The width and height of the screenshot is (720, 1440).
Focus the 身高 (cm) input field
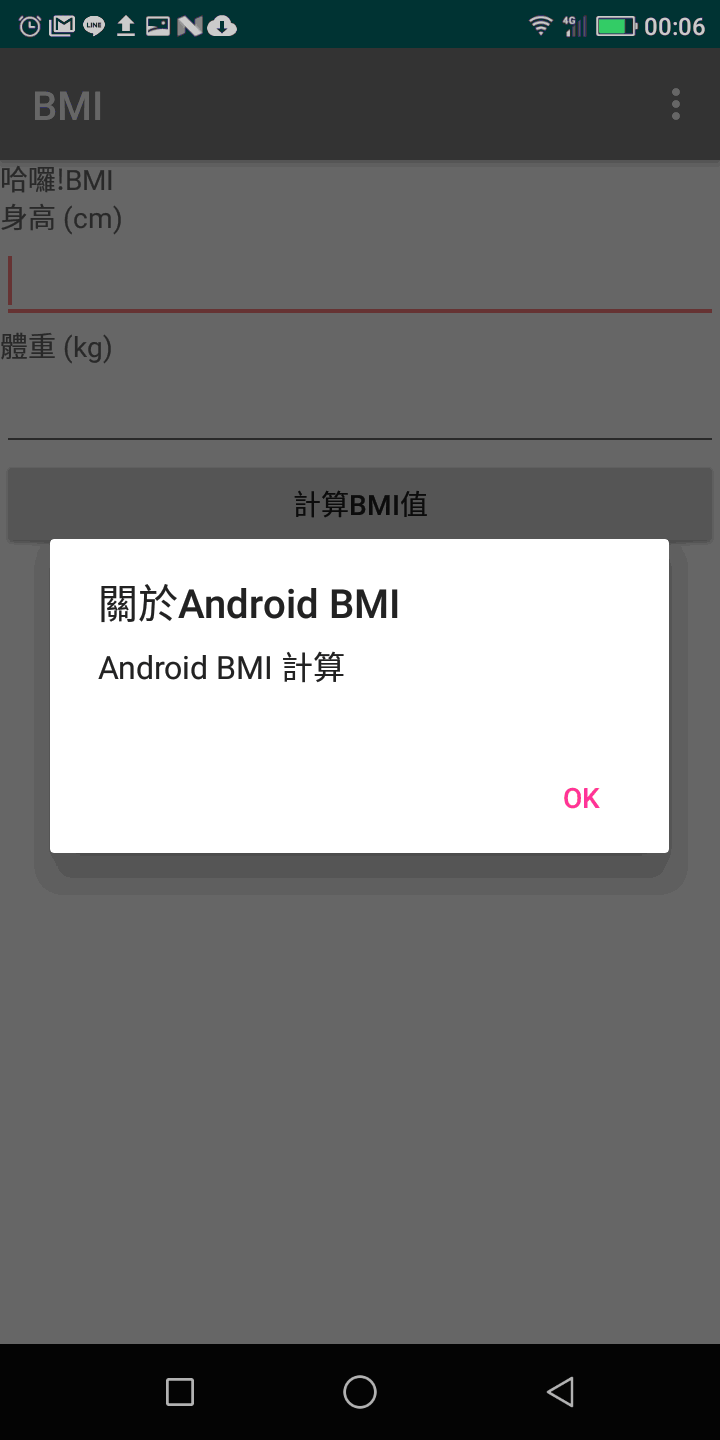[360, 282]
